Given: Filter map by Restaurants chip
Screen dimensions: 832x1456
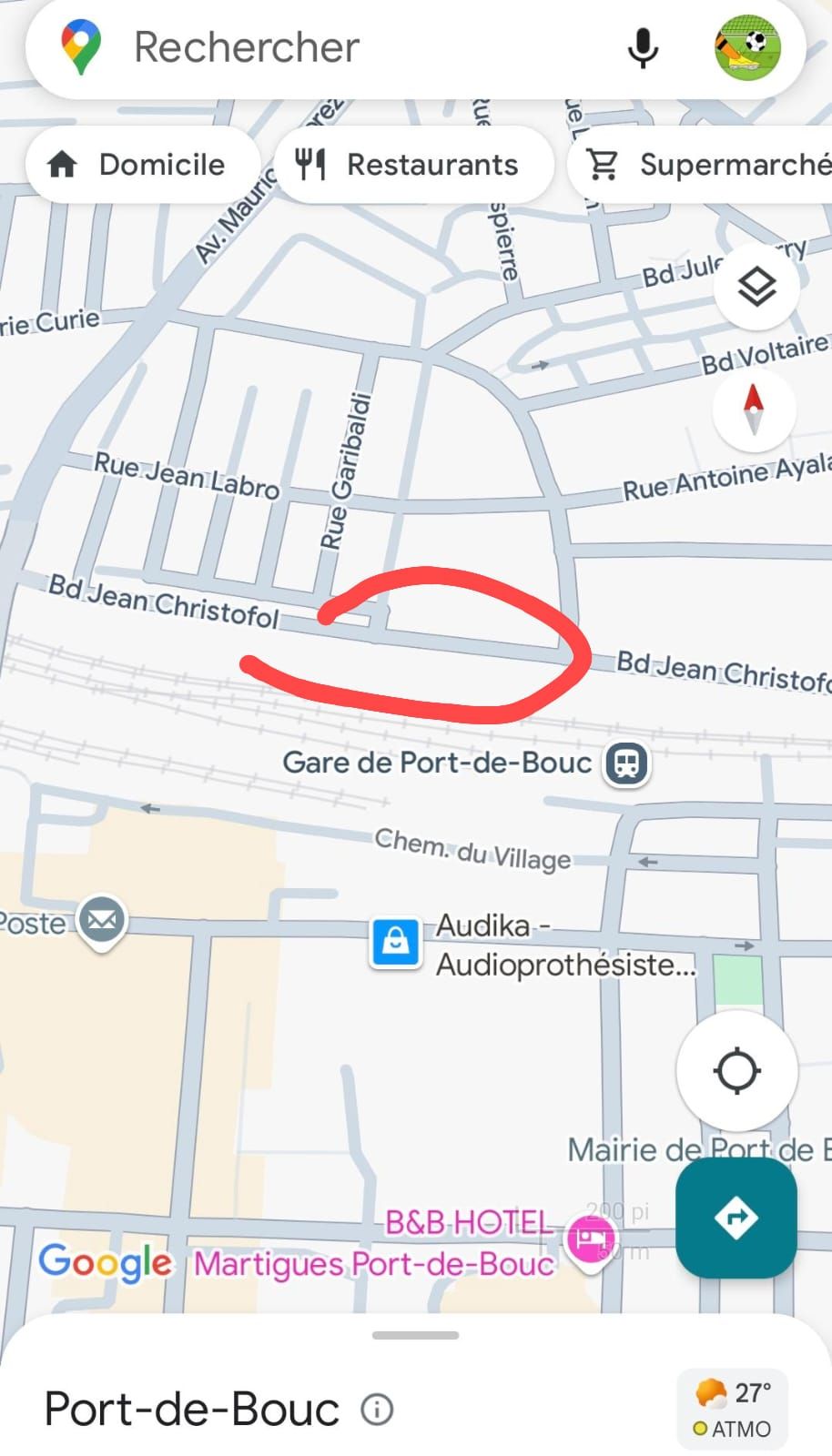Looking at the screenshot, I should (414, 165).
